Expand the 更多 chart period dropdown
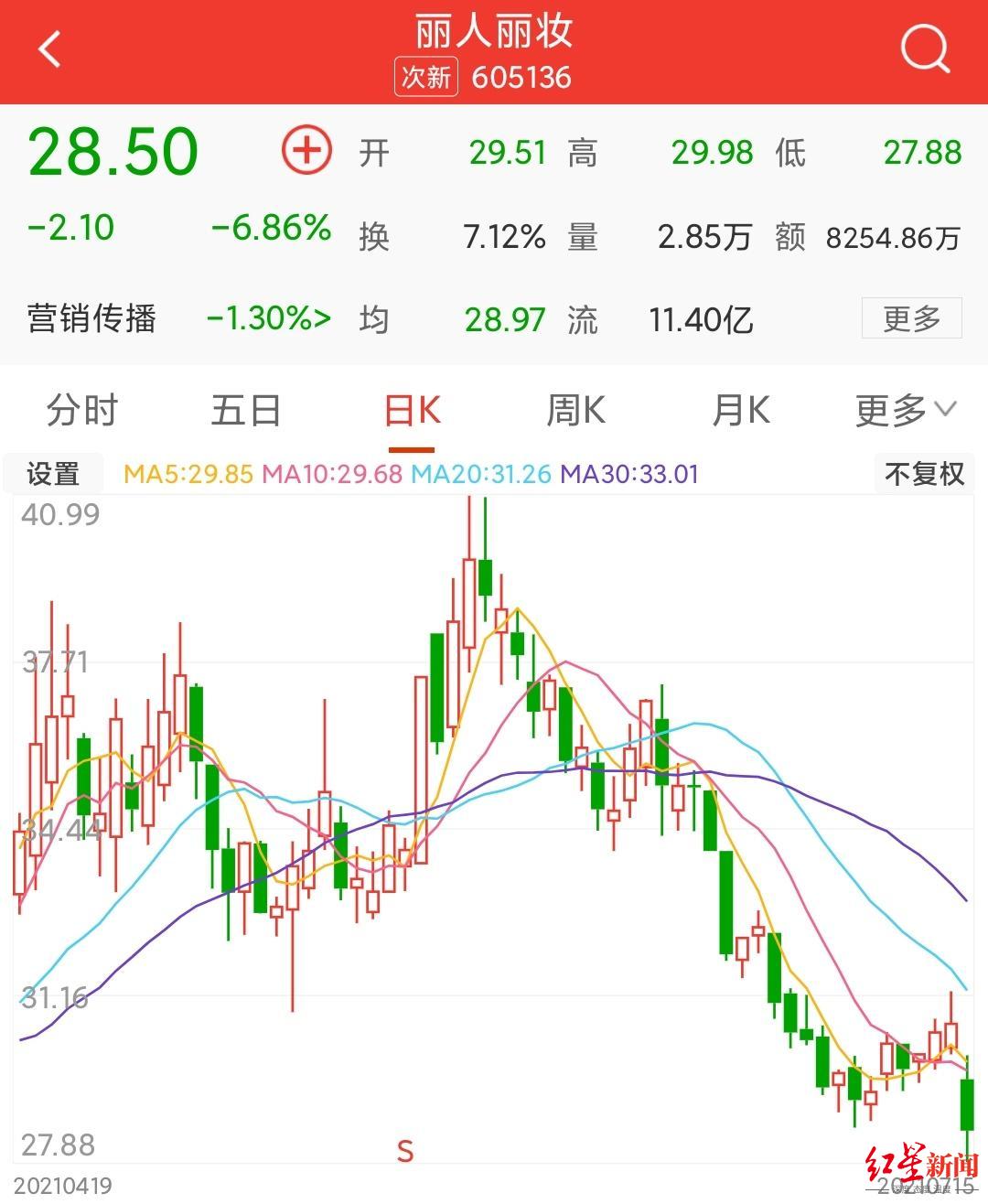 pos(905,410)
